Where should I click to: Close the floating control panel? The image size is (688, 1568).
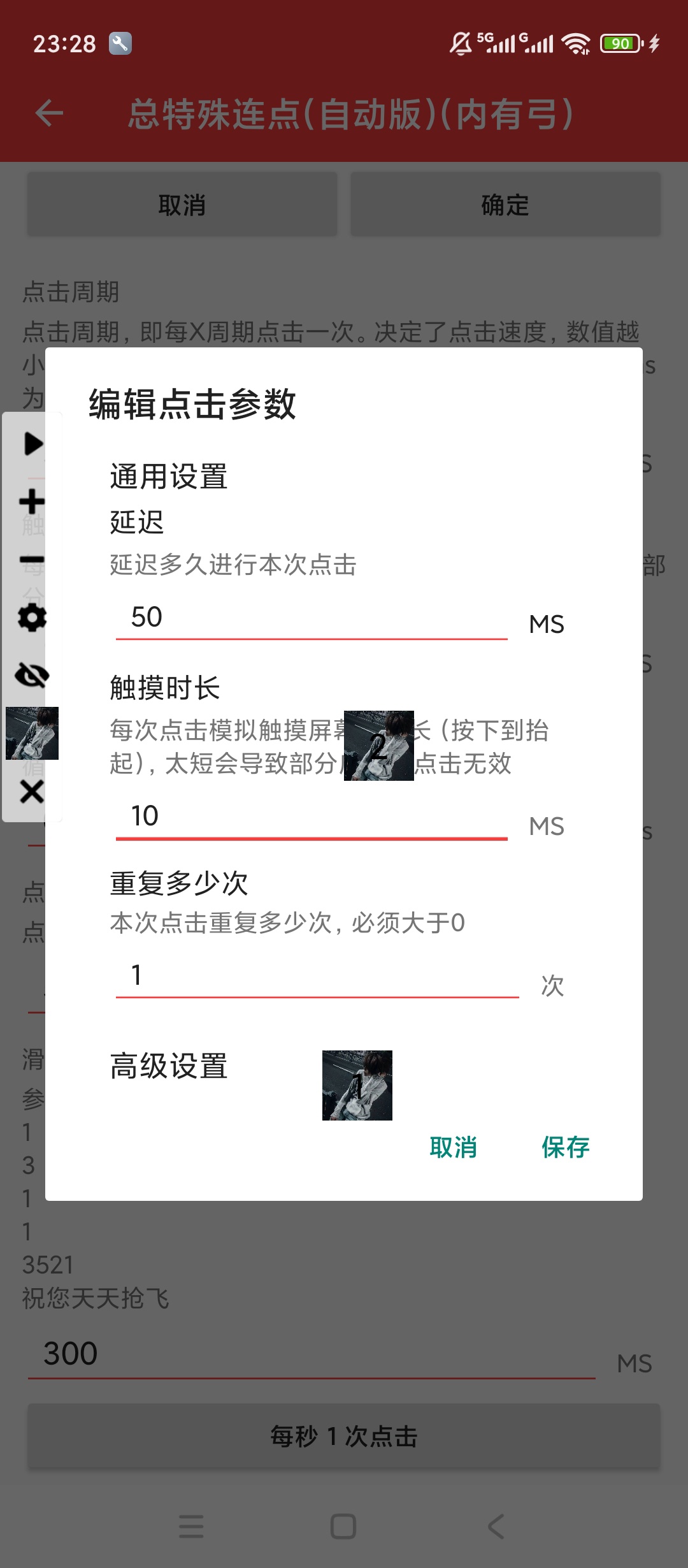point(32,792)
